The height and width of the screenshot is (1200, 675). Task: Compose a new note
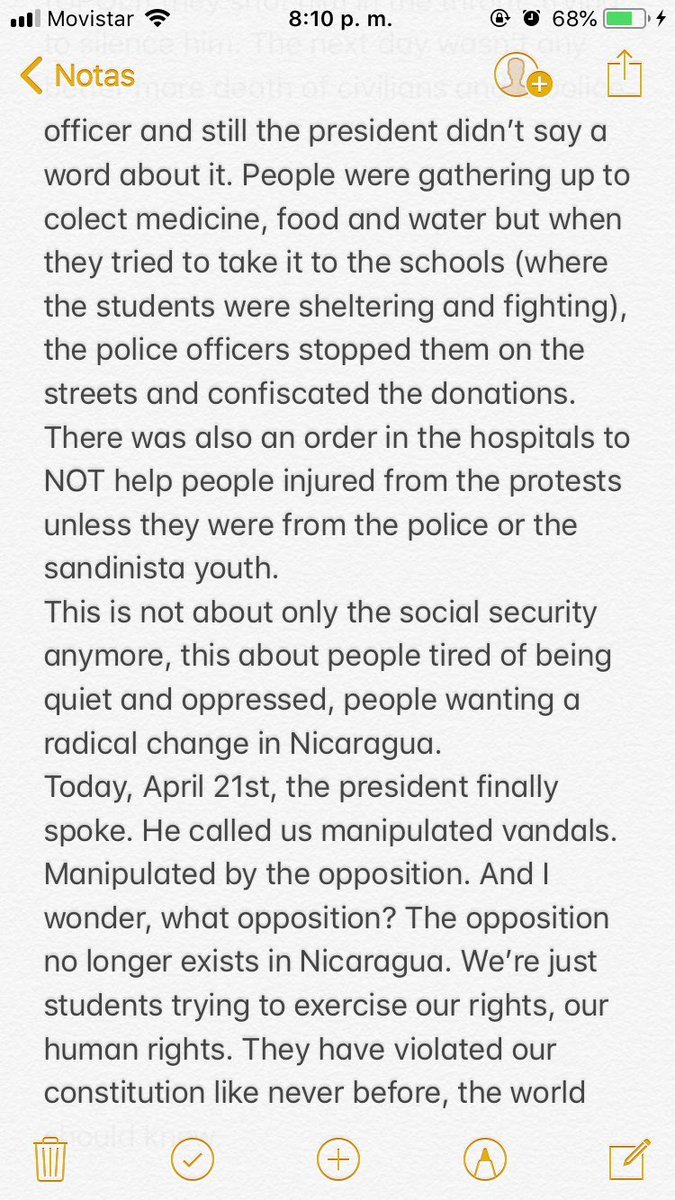coord(629,1160)
